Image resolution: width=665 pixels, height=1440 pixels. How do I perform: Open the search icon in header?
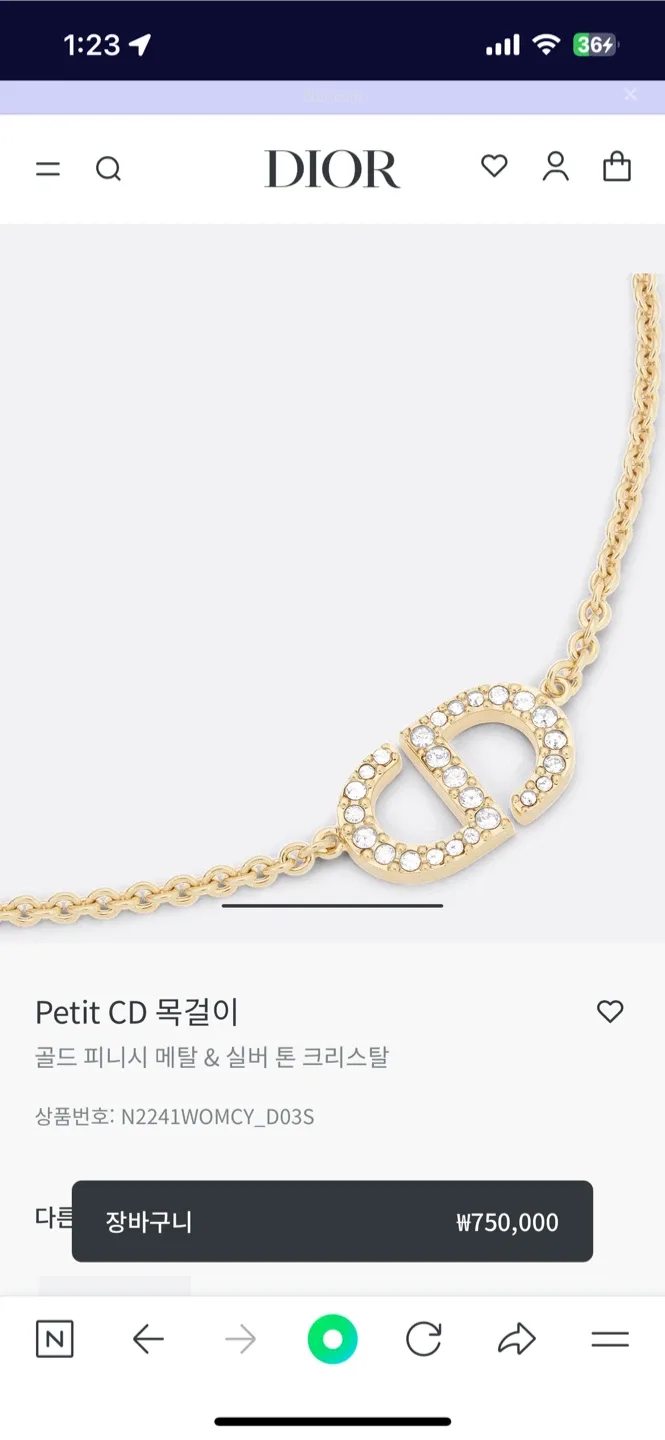click(108, 169)
